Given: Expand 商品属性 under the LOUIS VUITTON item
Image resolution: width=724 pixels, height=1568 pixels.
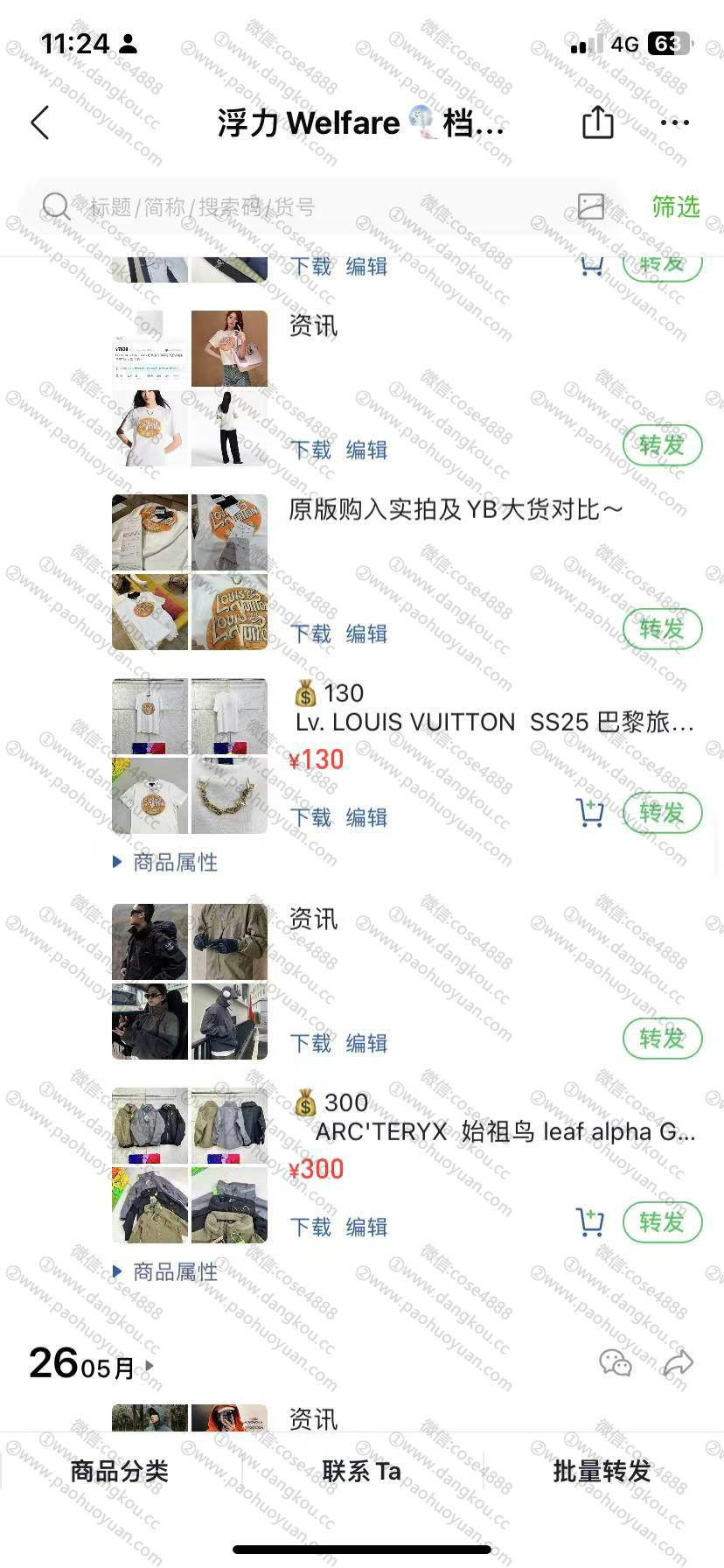Looking at the screenshot, I should pos(166,863).
